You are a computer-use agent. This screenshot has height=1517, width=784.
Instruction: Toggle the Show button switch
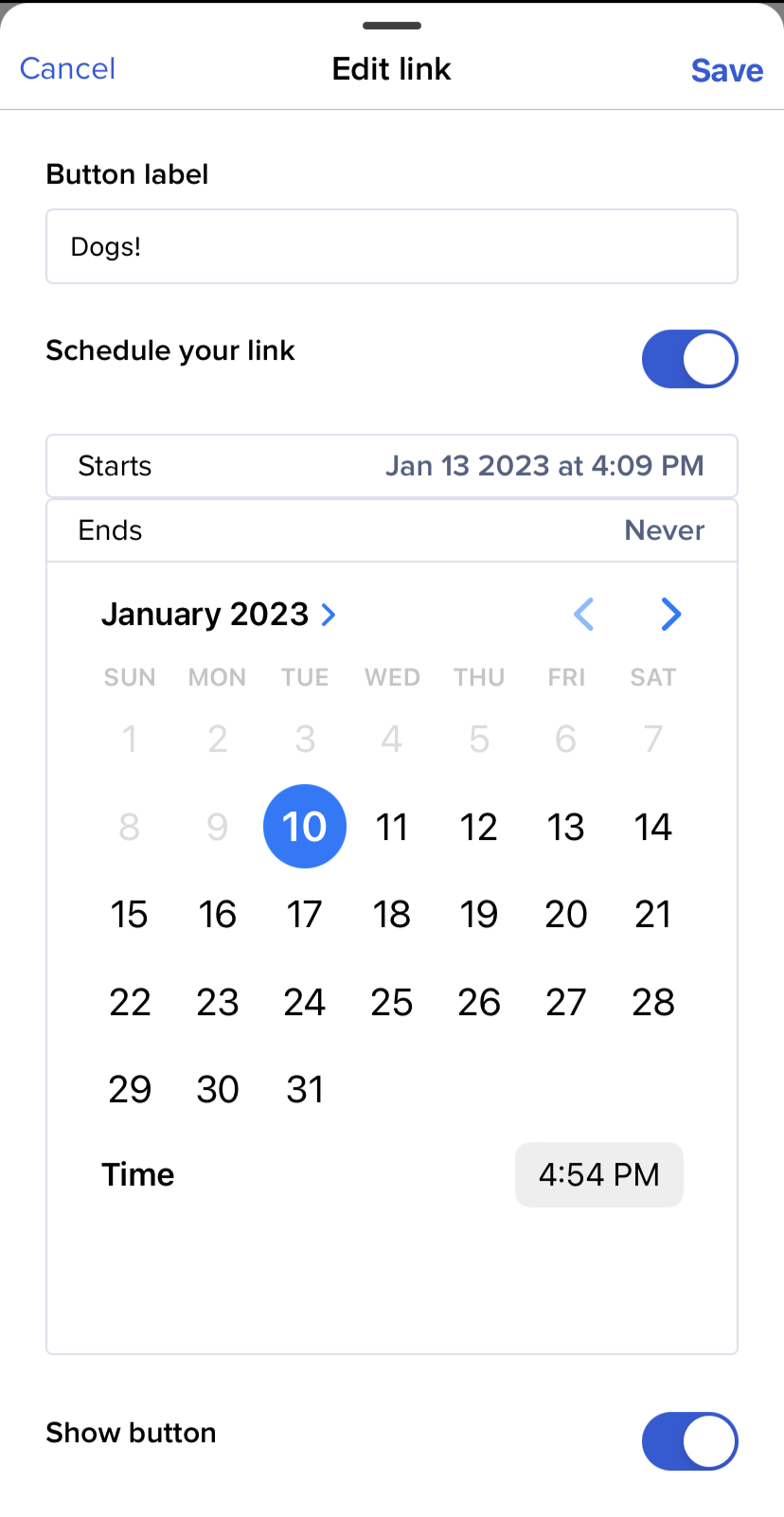689,1441
